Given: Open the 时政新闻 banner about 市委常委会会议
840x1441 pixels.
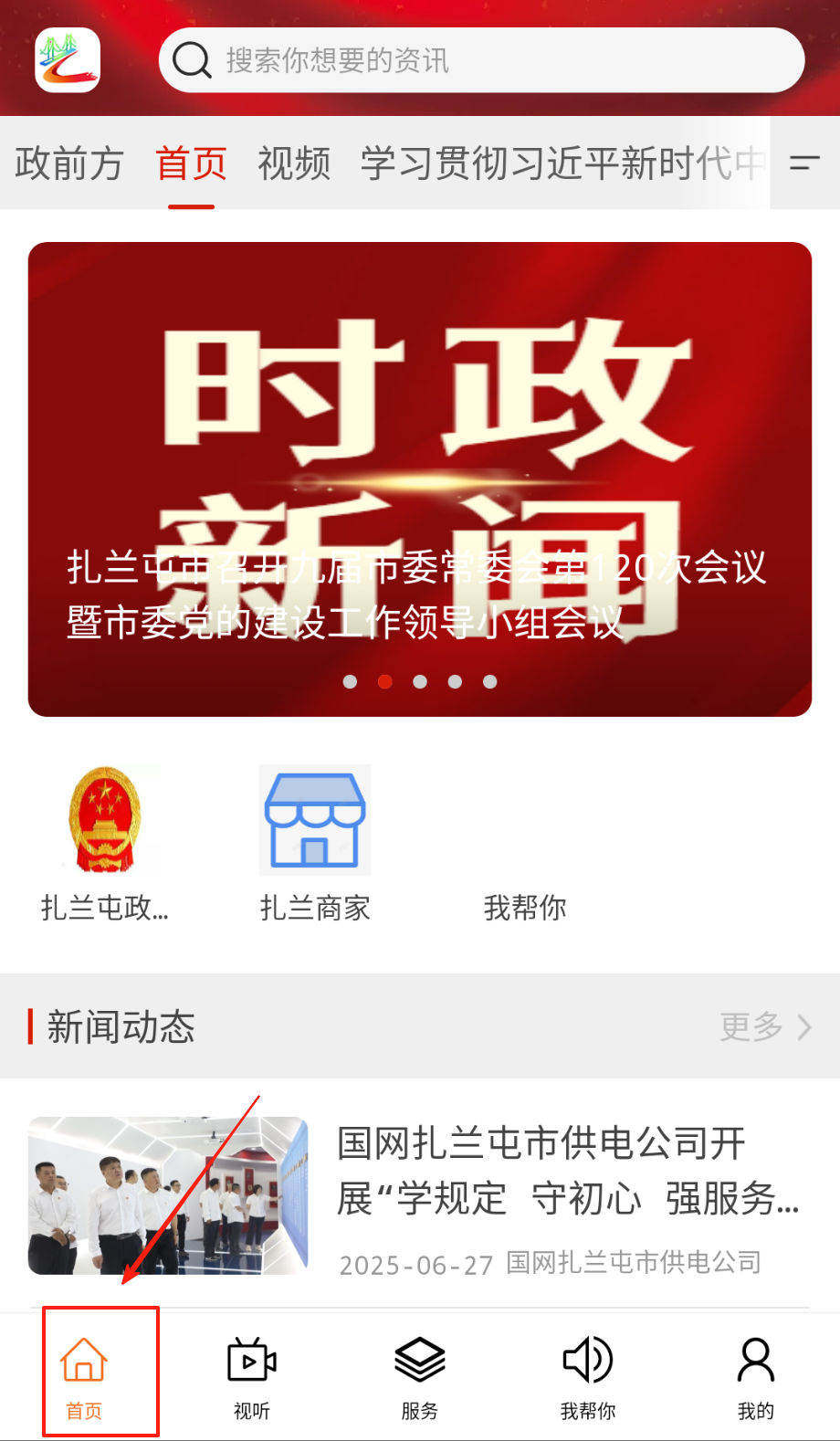Looking at the screenshot, I should coord(419,479).
